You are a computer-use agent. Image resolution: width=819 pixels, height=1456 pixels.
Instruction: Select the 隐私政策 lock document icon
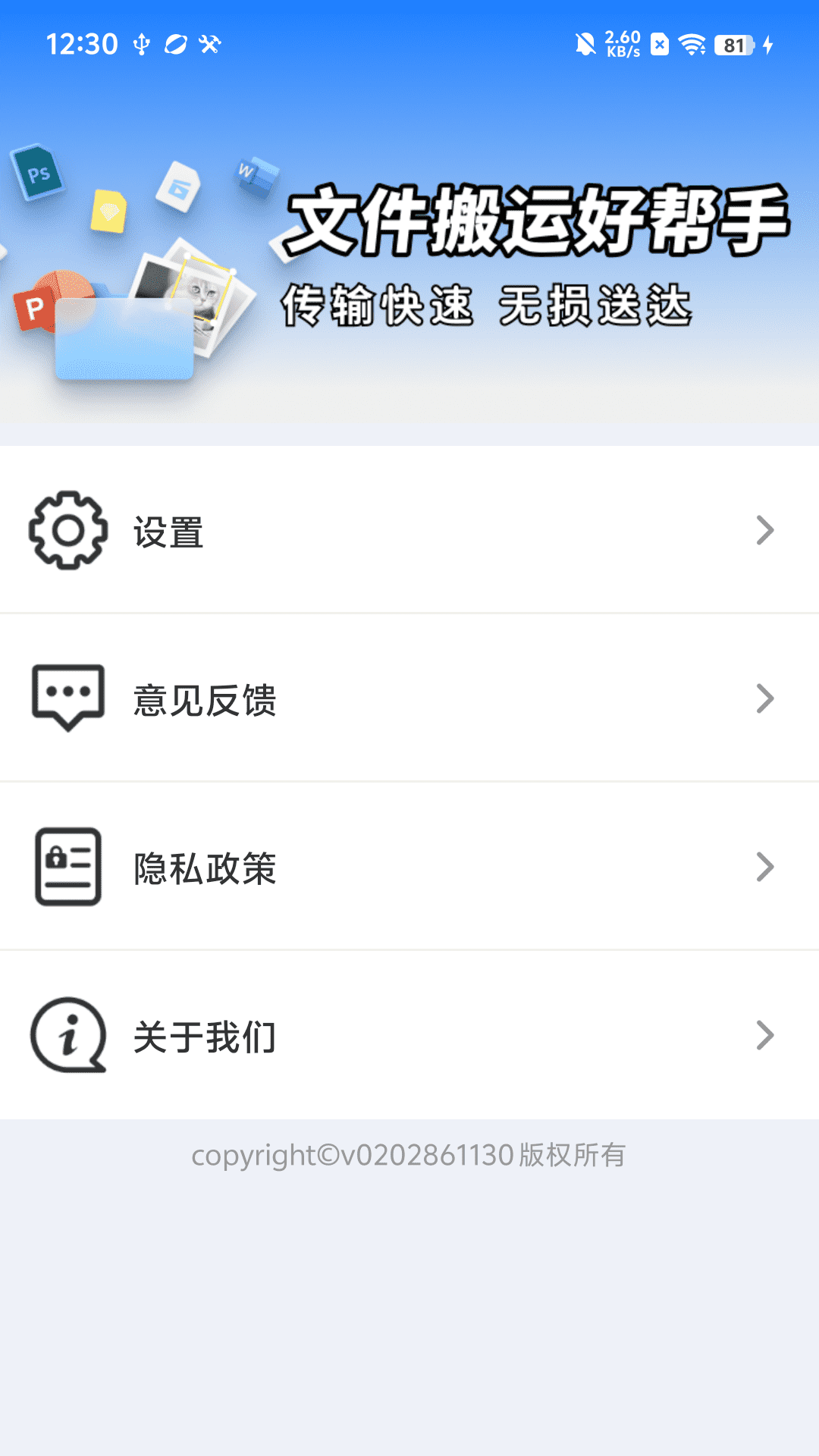tap(67, 868)
